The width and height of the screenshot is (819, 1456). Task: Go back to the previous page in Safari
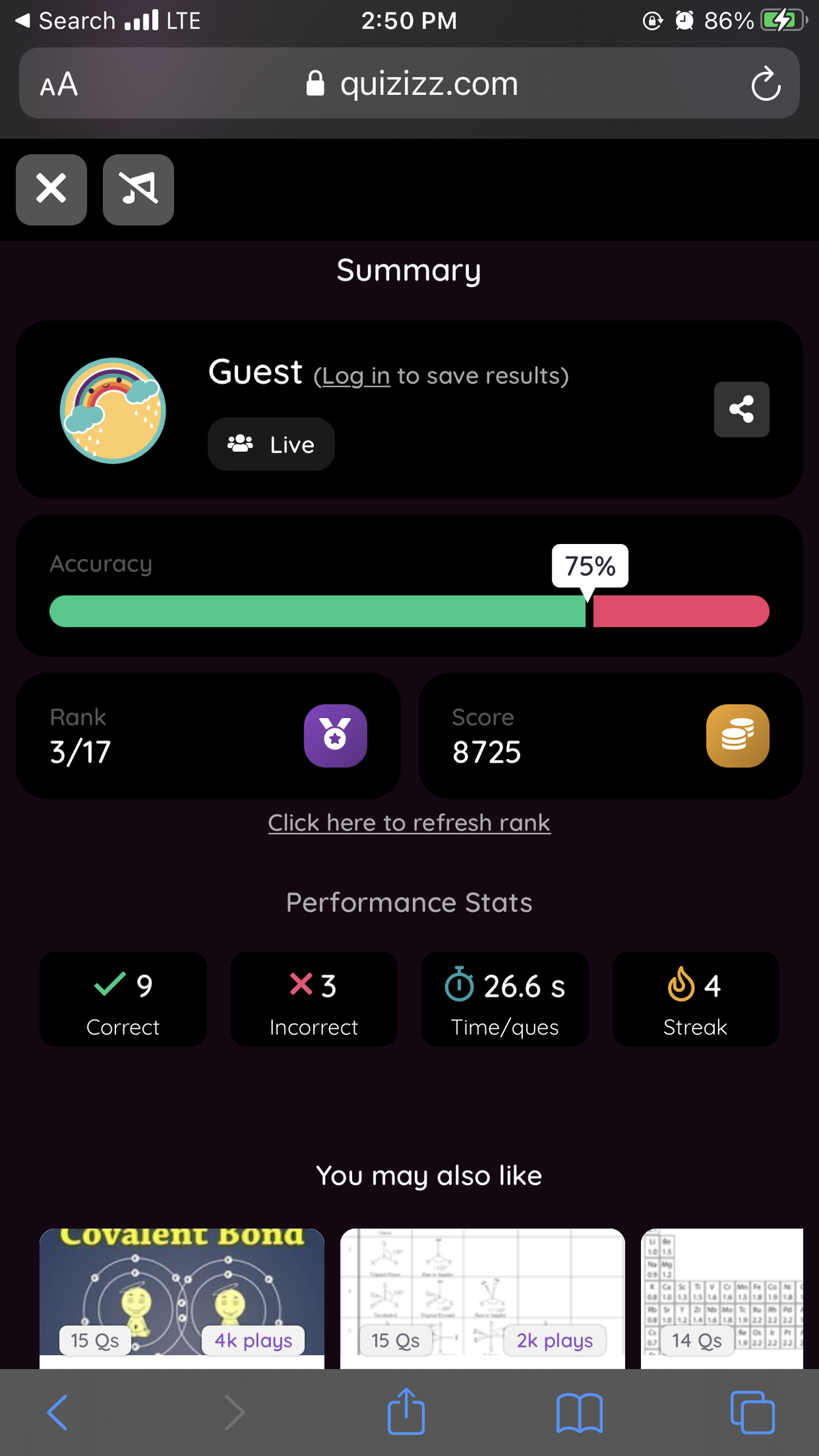click(57, 1412)
